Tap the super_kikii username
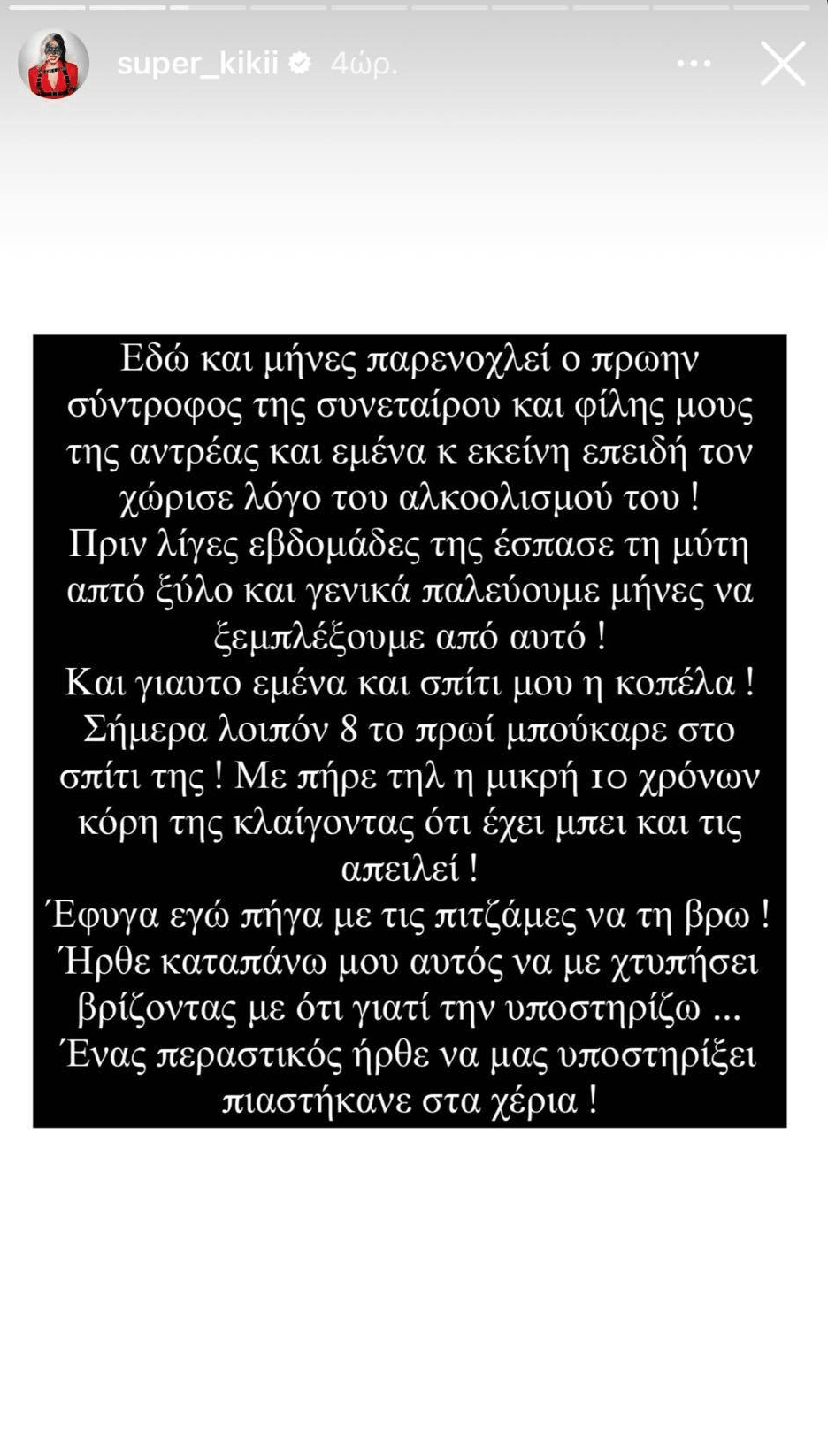The image size is (828, 1456). (197, 64)
